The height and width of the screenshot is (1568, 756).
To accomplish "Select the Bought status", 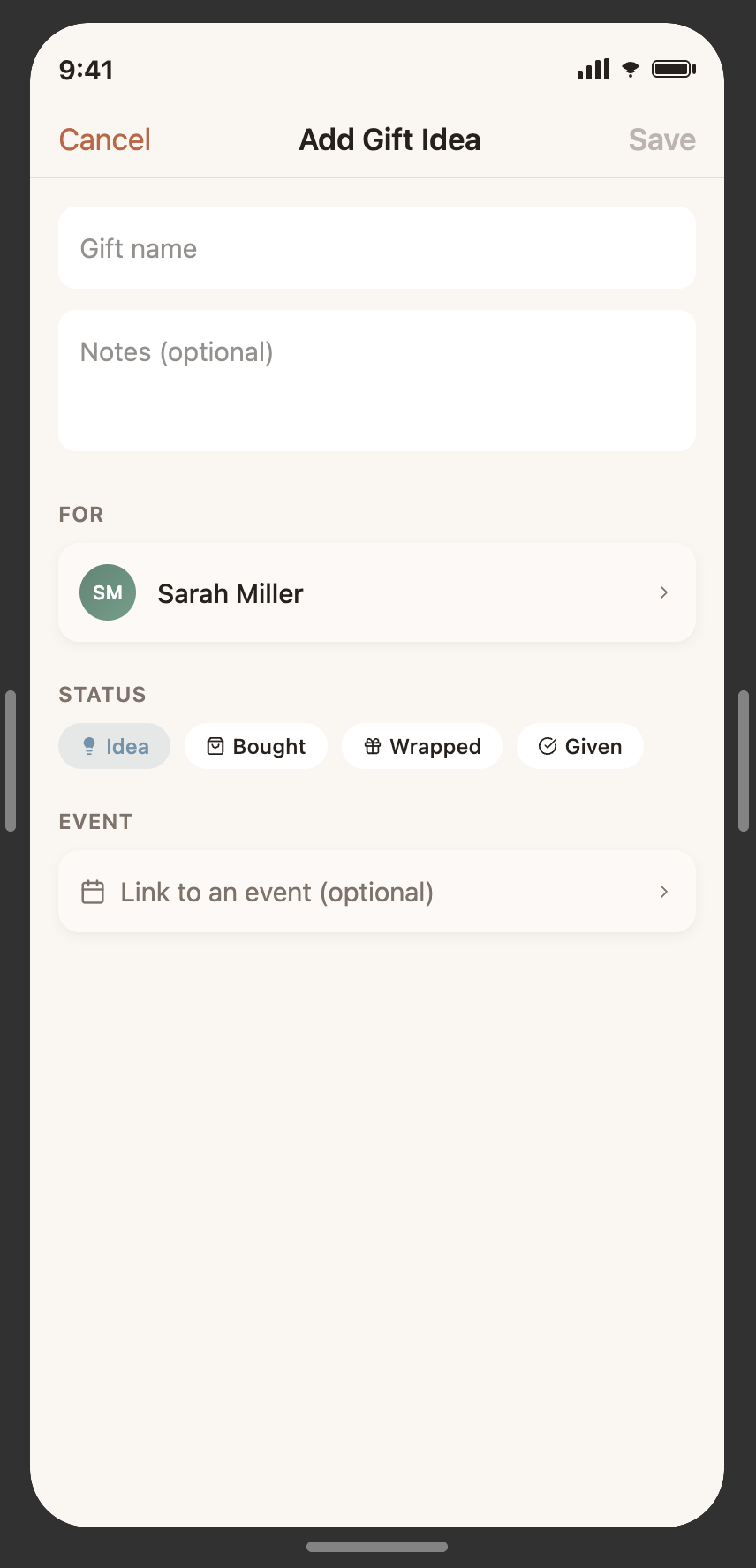I will (x=256, y=746).
